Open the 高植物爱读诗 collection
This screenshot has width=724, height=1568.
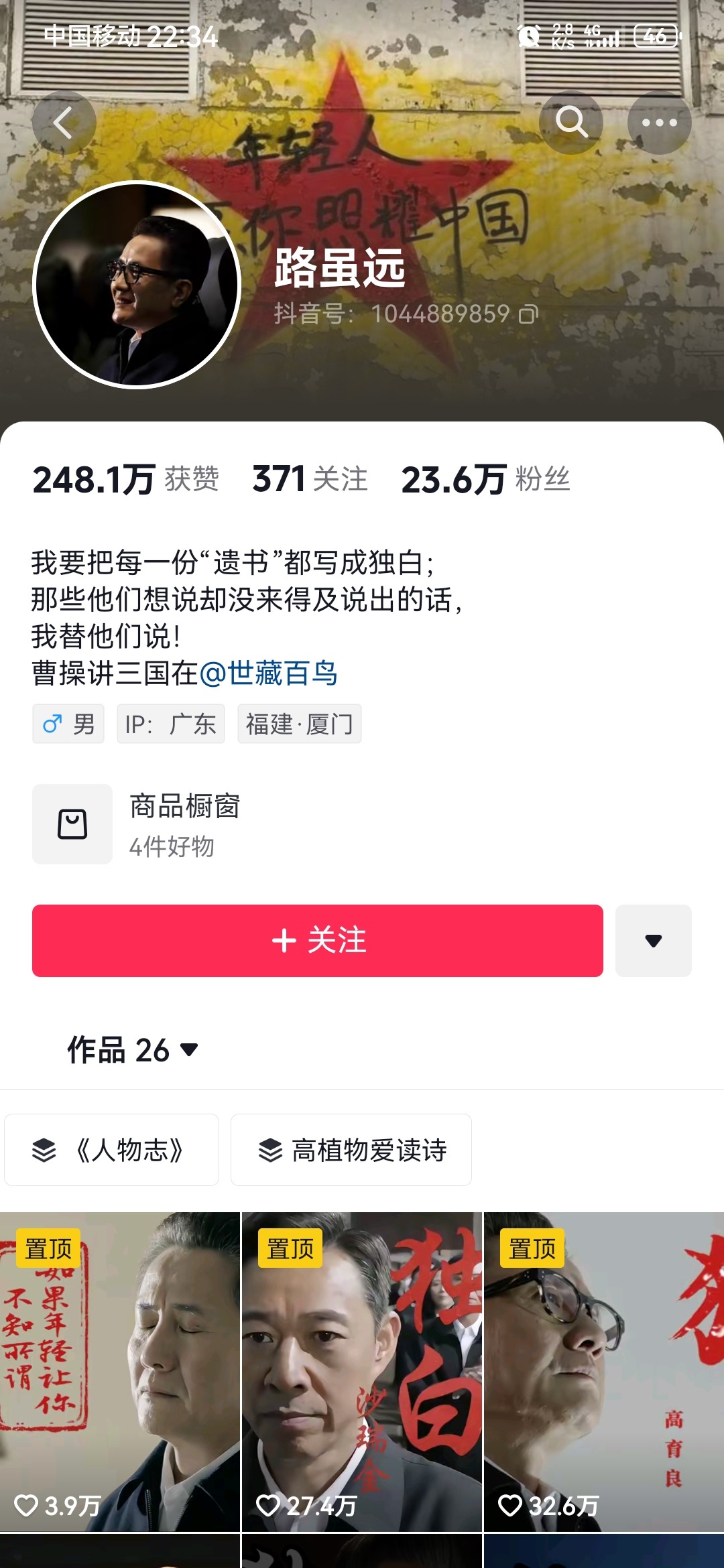point(351,1150)
